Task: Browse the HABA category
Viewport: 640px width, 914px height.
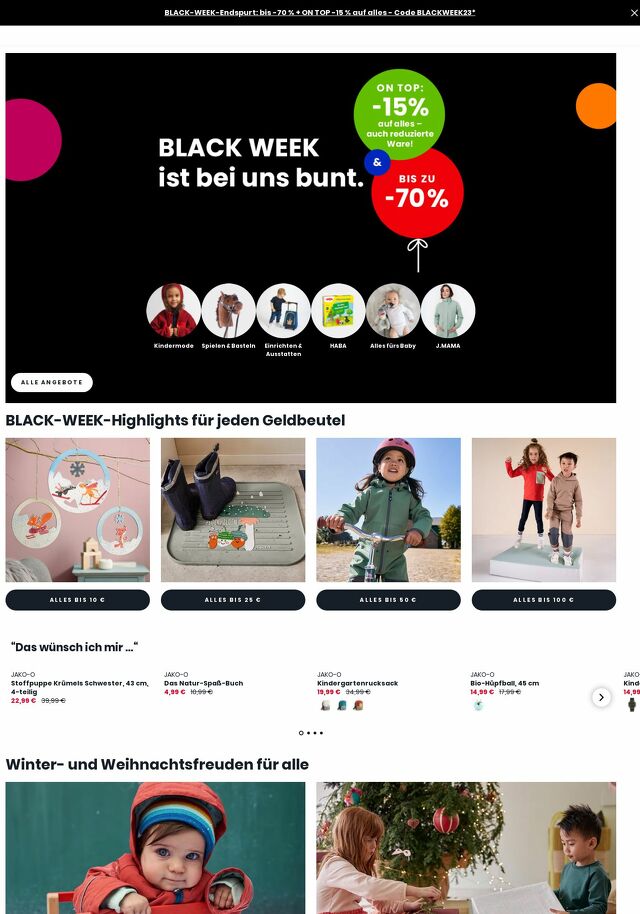Action: click(x=338, y=311)
